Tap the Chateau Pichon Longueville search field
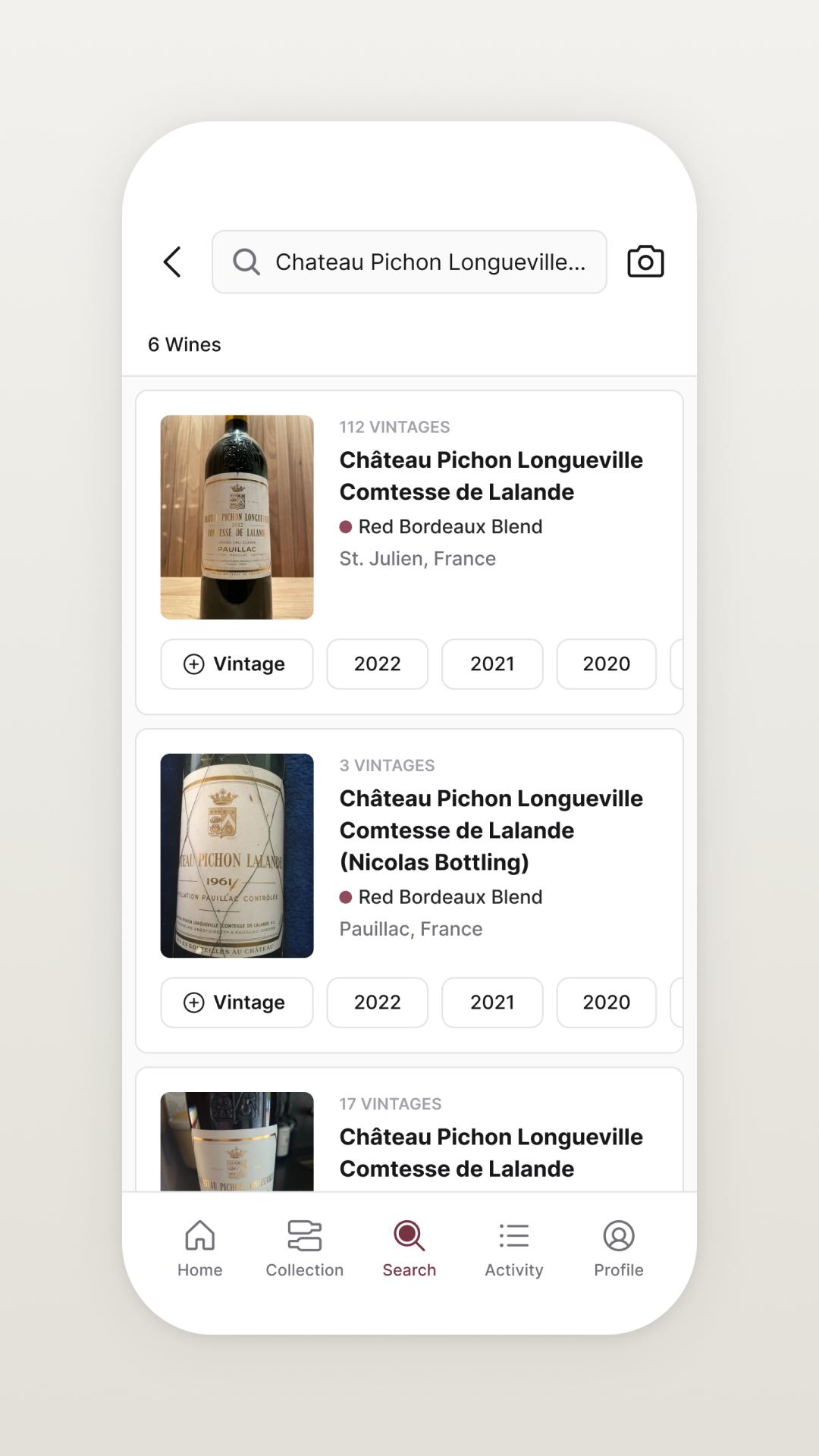 coord(409,262)
